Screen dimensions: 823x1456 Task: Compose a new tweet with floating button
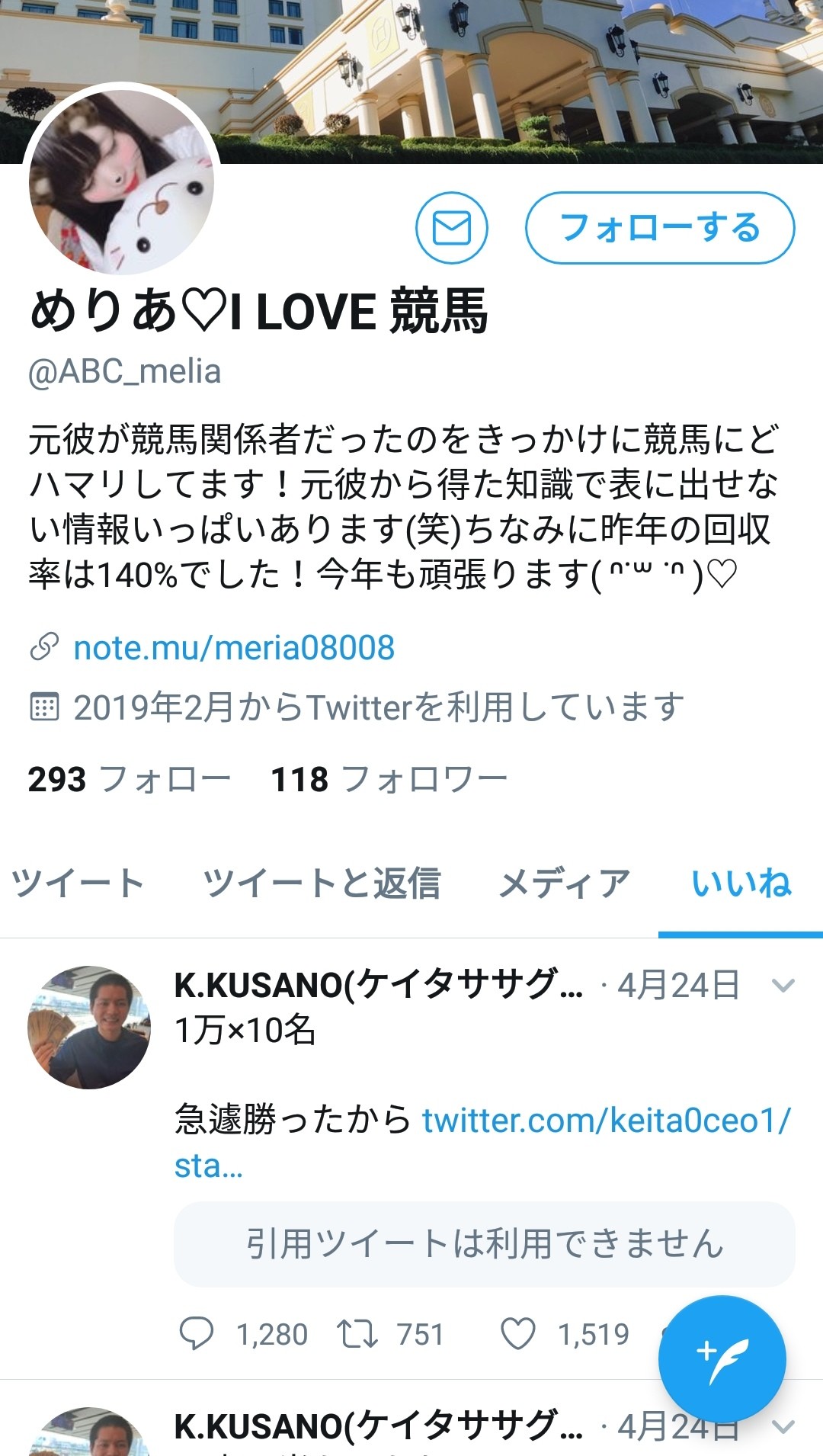(x=722, y=1359)
